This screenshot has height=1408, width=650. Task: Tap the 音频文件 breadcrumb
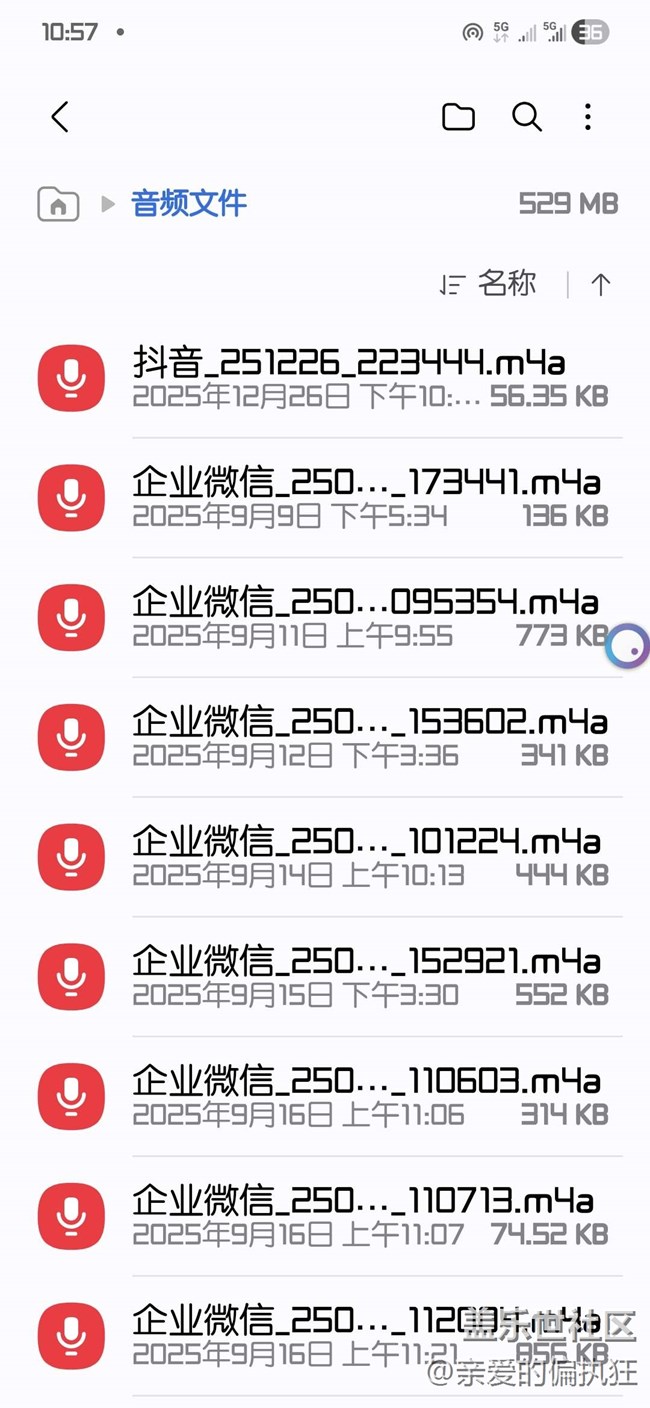tap(189, 204)
